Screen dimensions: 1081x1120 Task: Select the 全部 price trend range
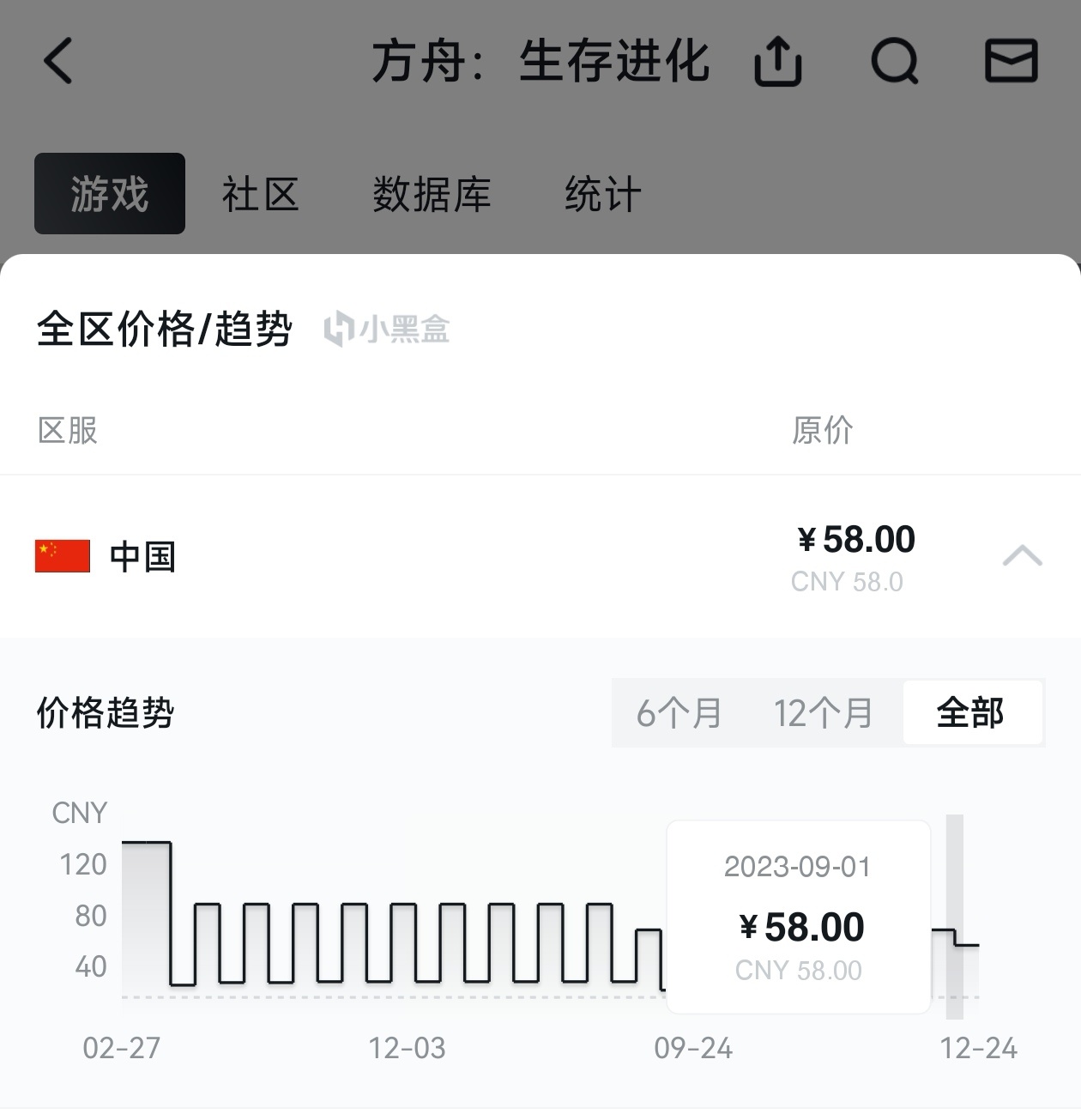tap(970, 713)
